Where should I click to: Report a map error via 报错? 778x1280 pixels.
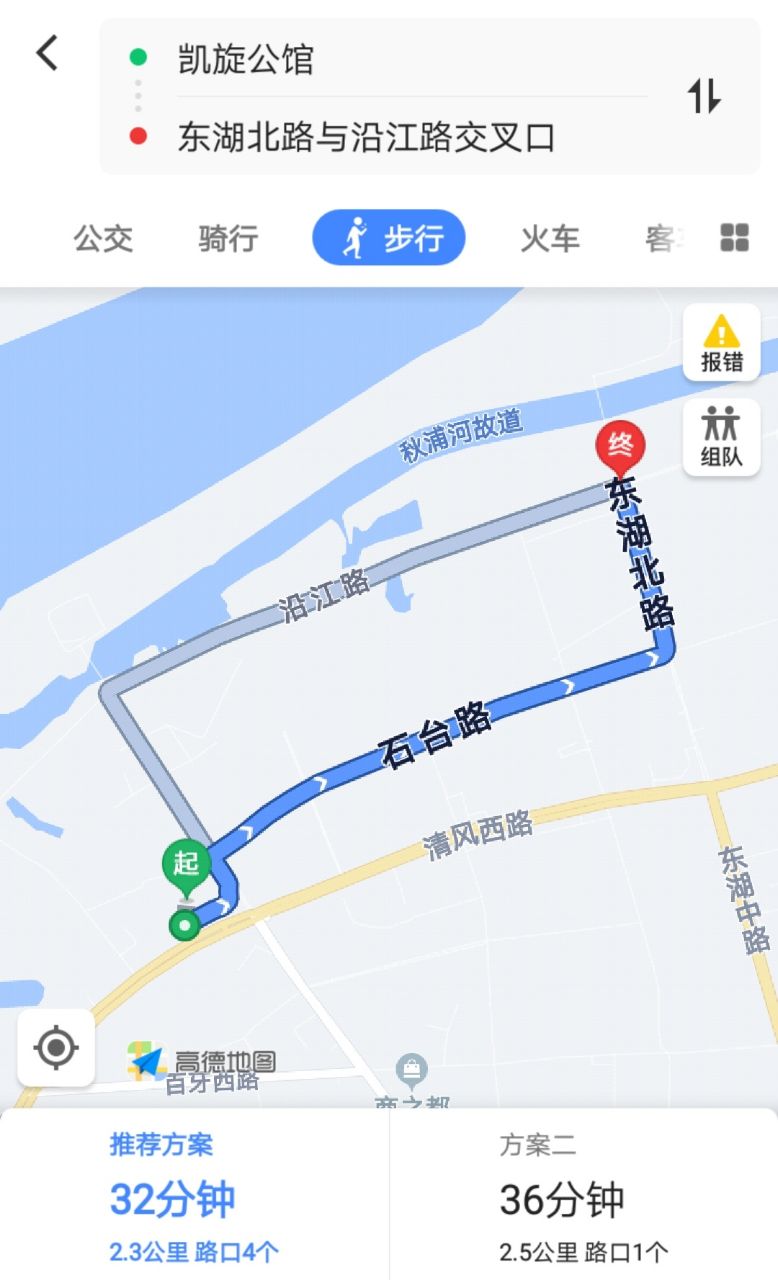pyautogui.click(x=721, y=343)
